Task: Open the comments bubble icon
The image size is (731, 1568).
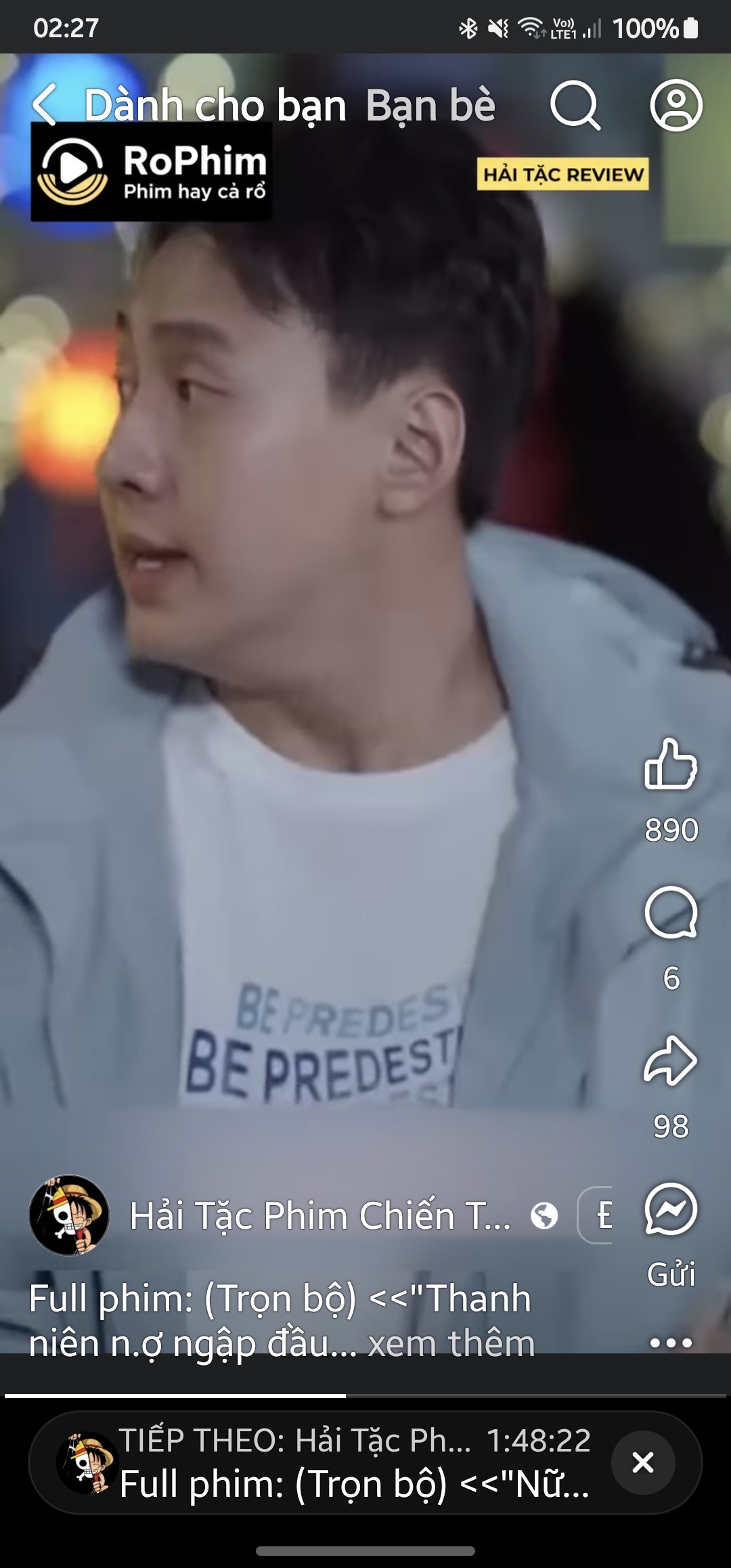Action: tap(670, 914)
